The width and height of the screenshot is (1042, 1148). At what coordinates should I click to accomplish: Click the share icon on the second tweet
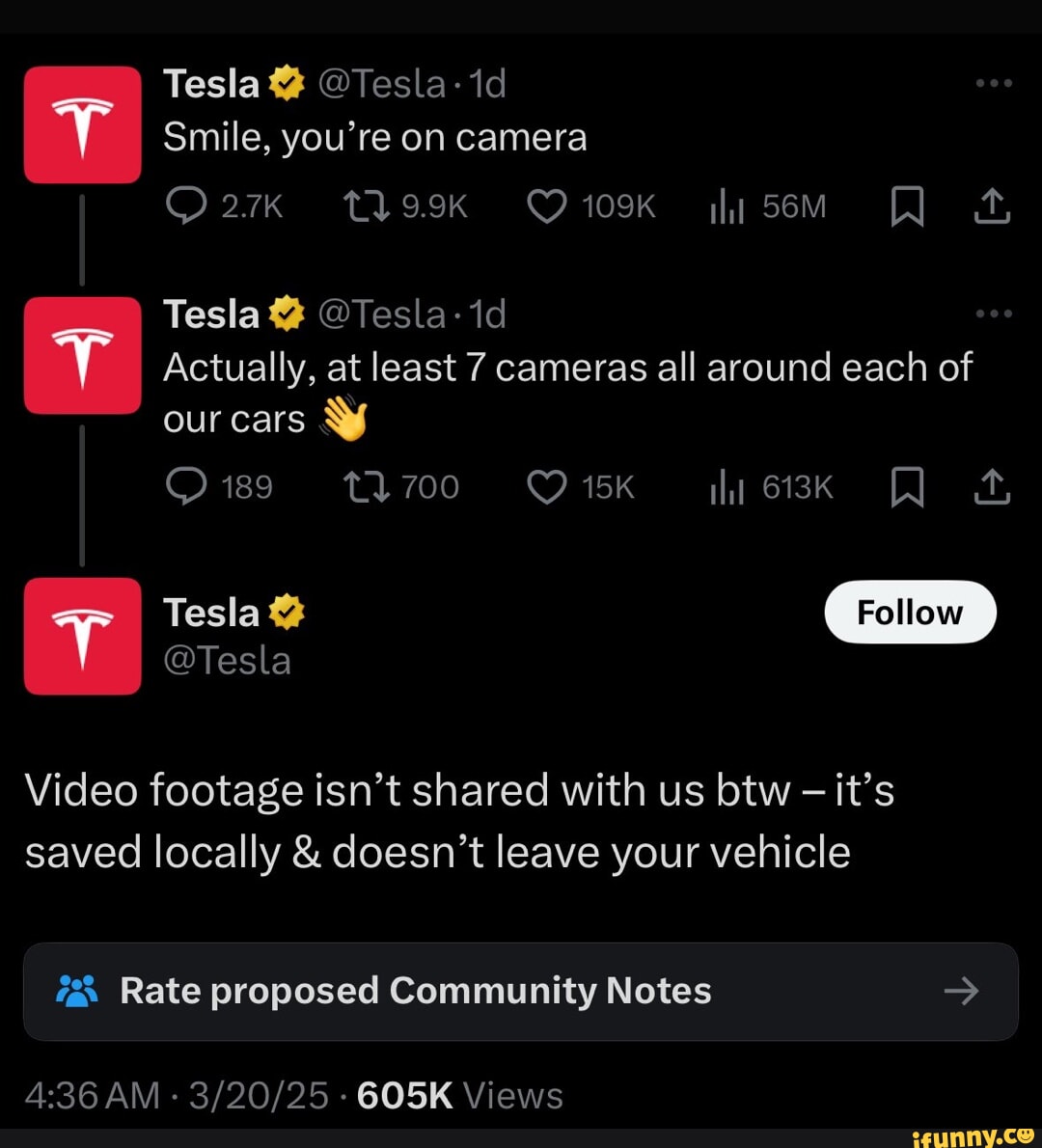(991, 488)
